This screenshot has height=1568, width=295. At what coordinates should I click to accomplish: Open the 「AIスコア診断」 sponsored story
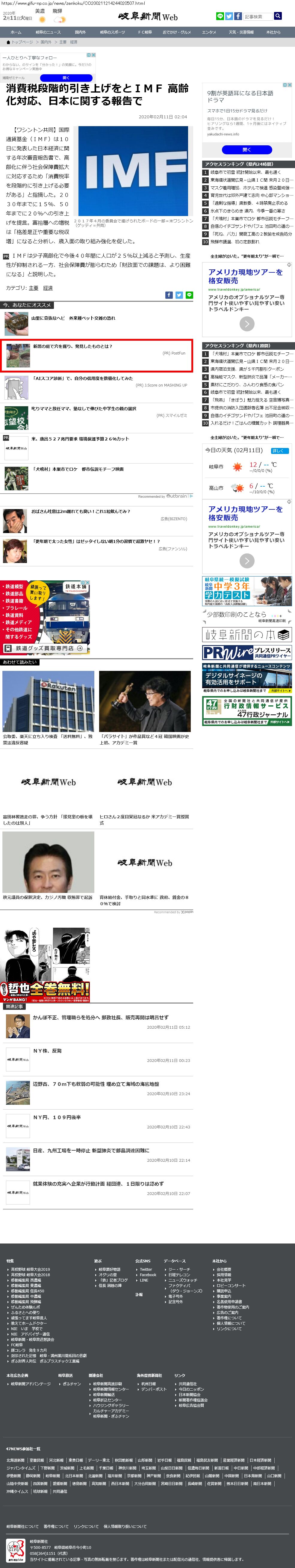(x=83, y=378)
